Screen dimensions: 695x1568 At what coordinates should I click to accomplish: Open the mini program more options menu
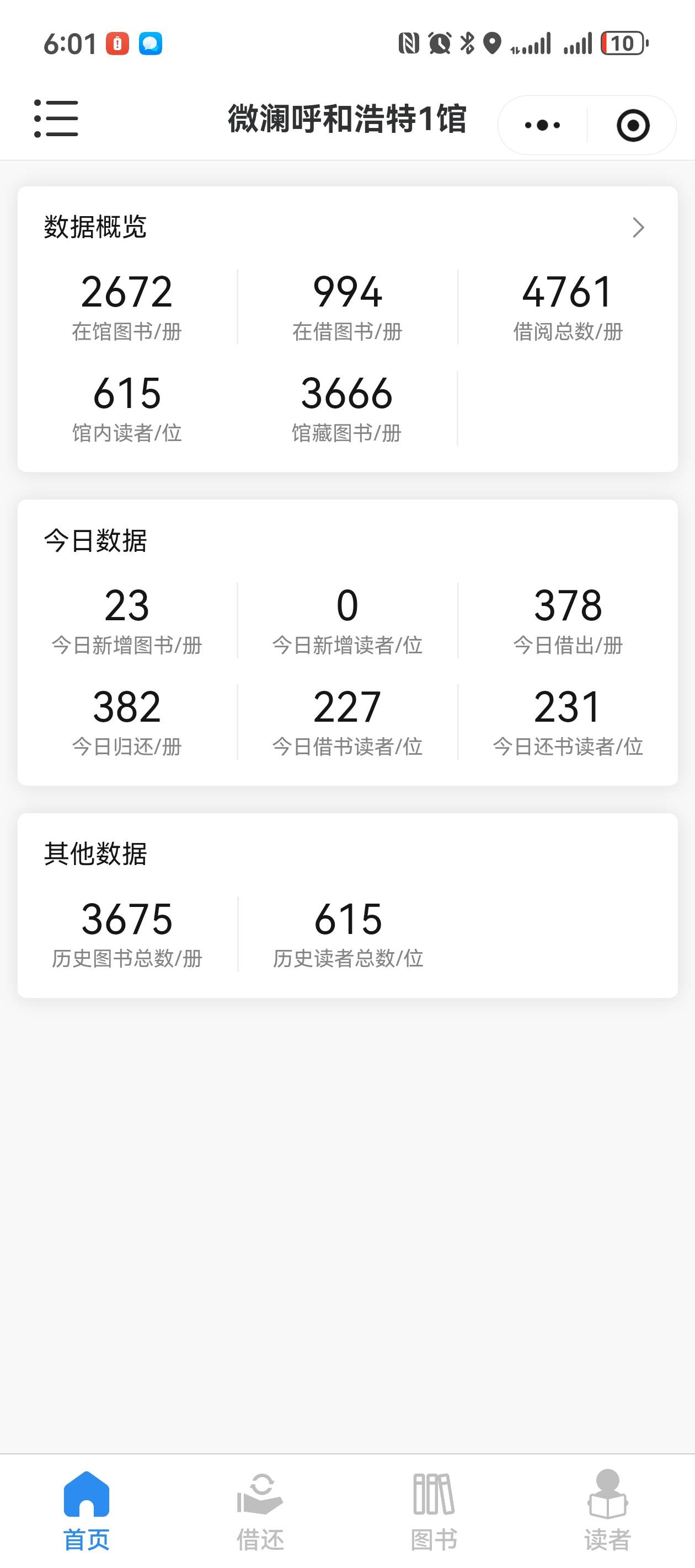click(x=542, y=125)
